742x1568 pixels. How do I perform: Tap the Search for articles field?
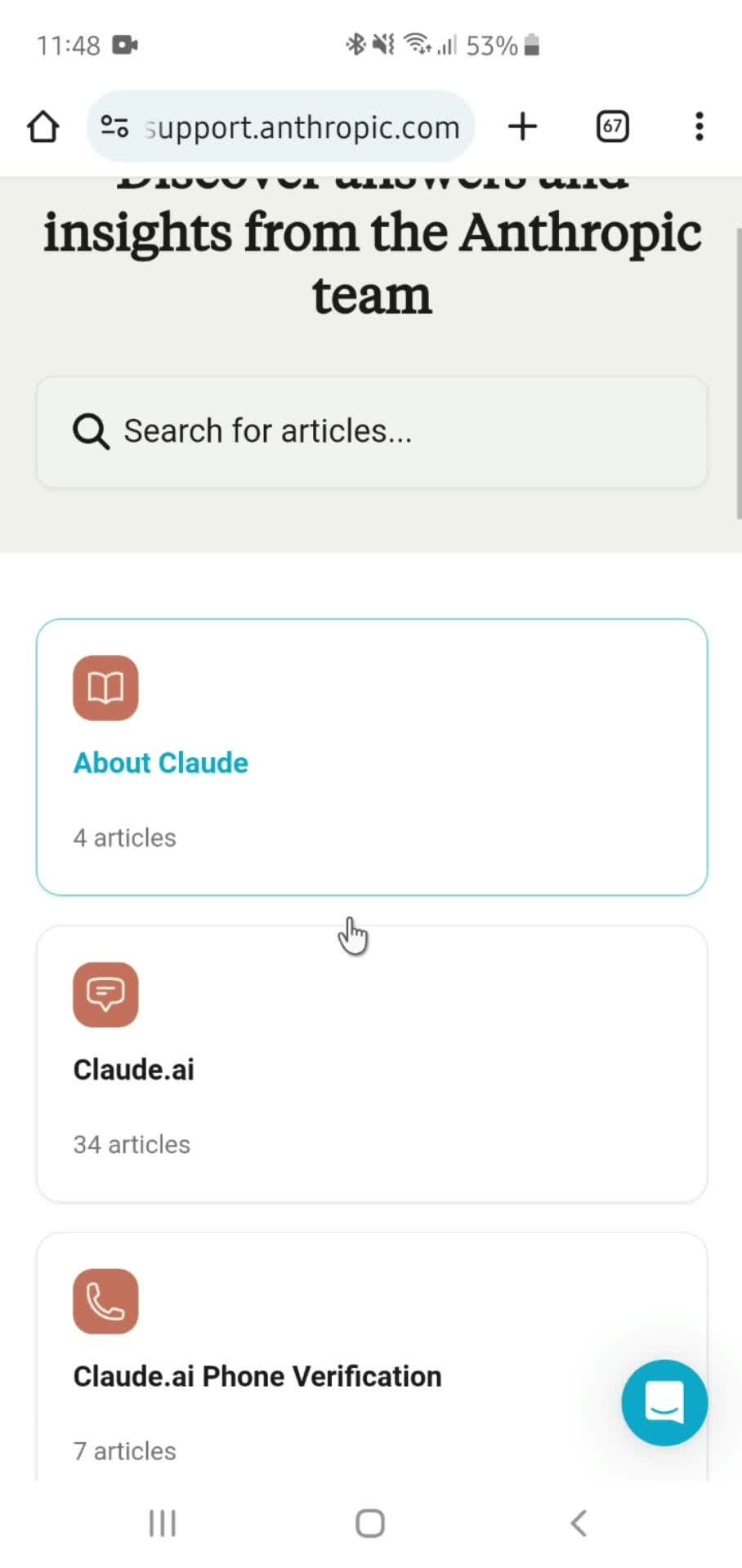click(372, 431)
